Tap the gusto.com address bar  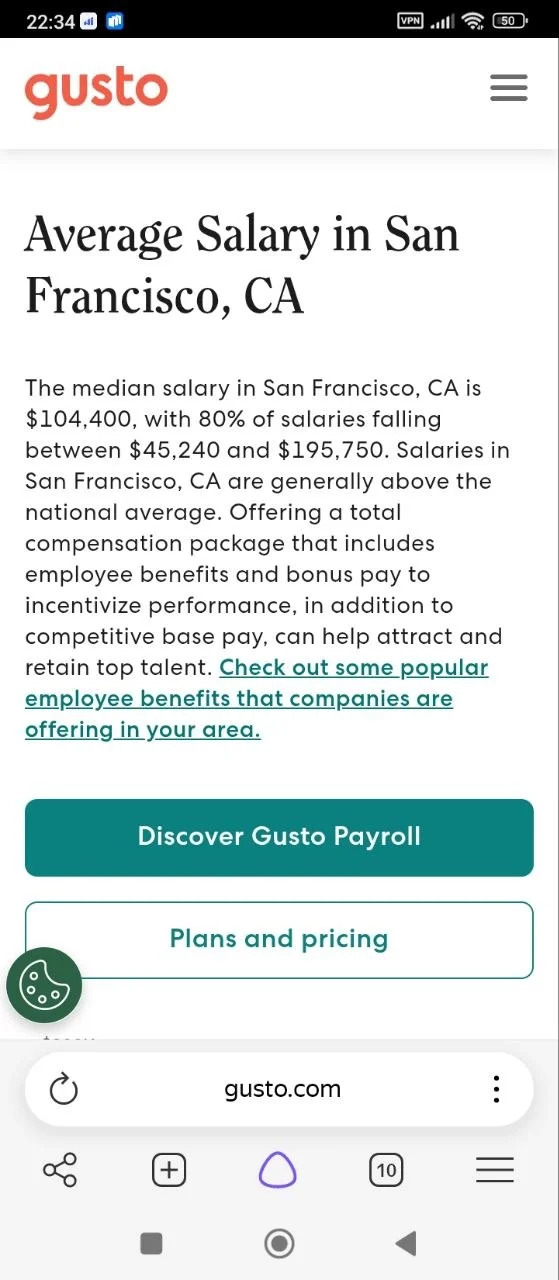(x=282, y=1089)
